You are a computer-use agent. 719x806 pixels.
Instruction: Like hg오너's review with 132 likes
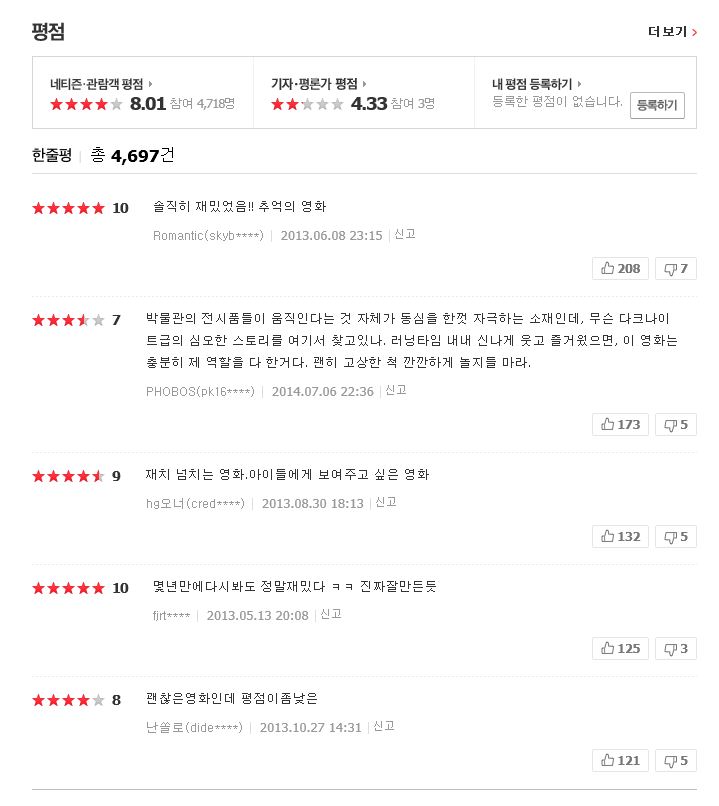click(x=620, y=536)
